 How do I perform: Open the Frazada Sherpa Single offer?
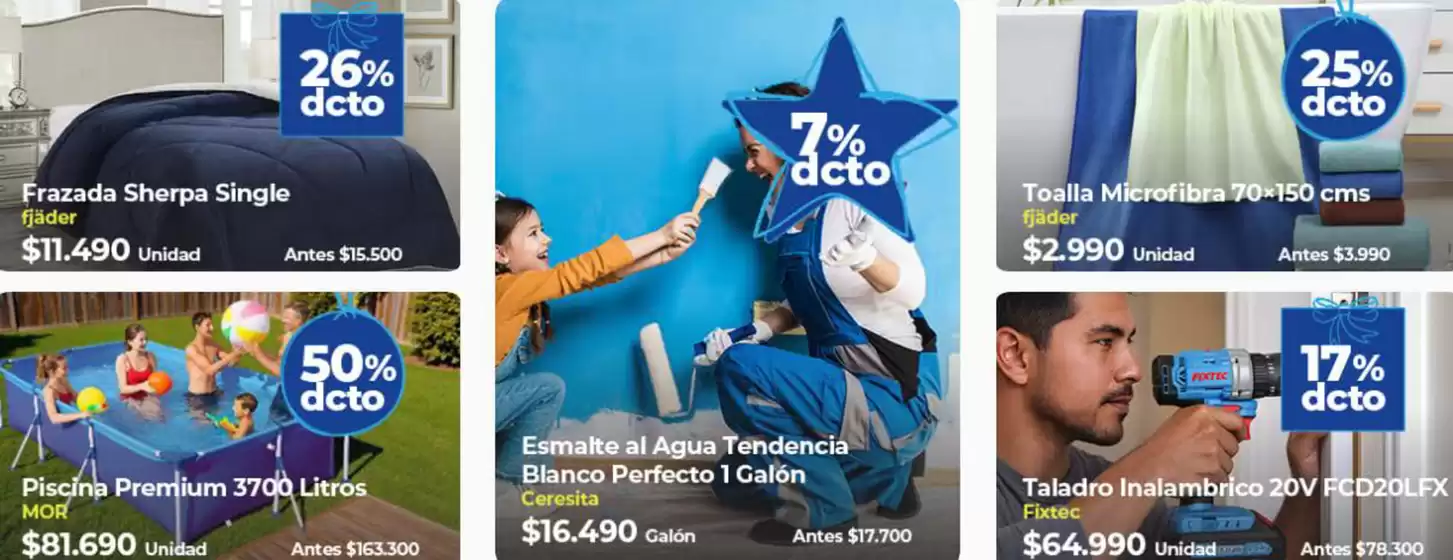coord(229,135)
